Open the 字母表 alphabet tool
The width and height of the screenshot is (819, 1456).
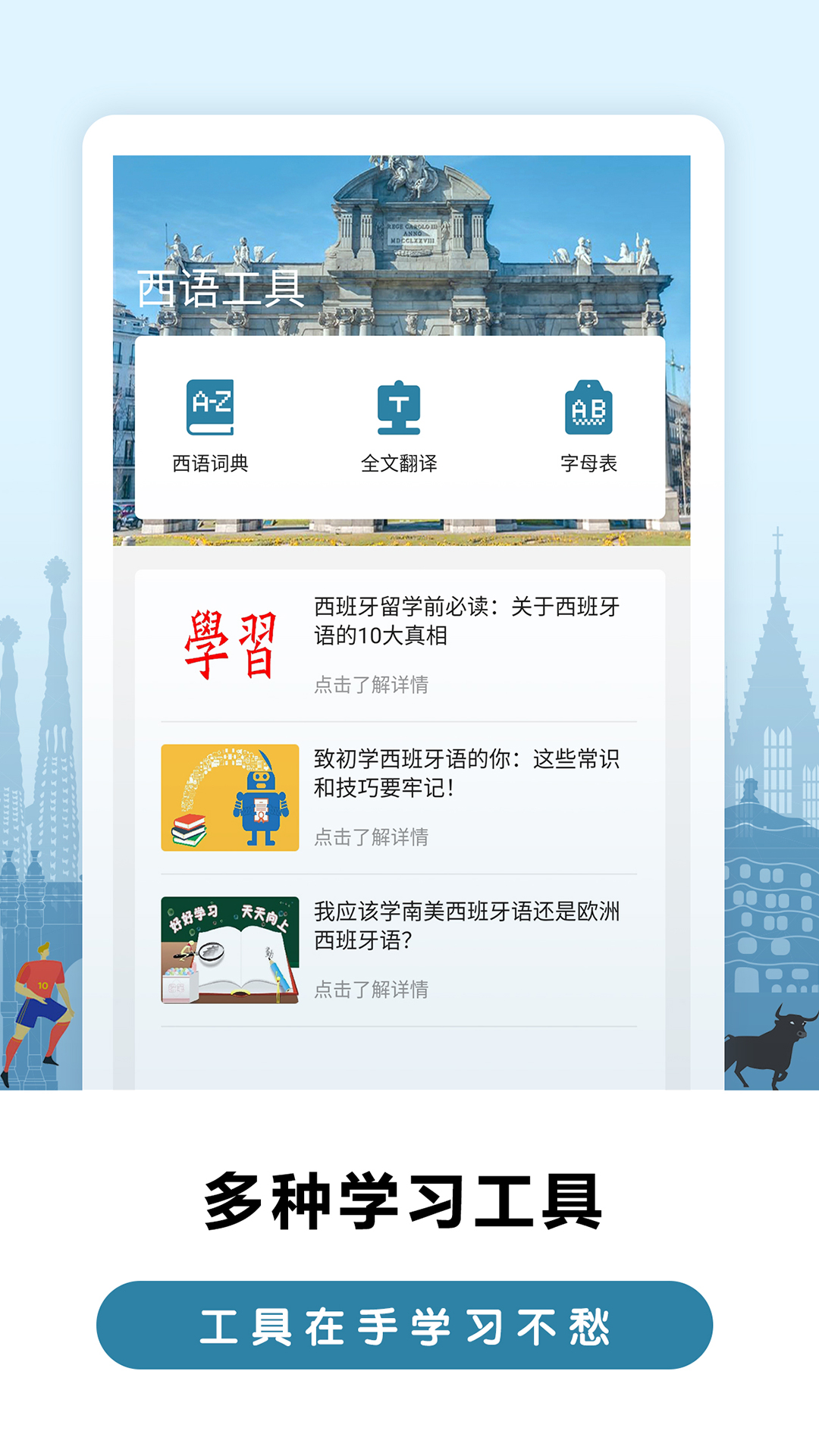coord(591,462)
